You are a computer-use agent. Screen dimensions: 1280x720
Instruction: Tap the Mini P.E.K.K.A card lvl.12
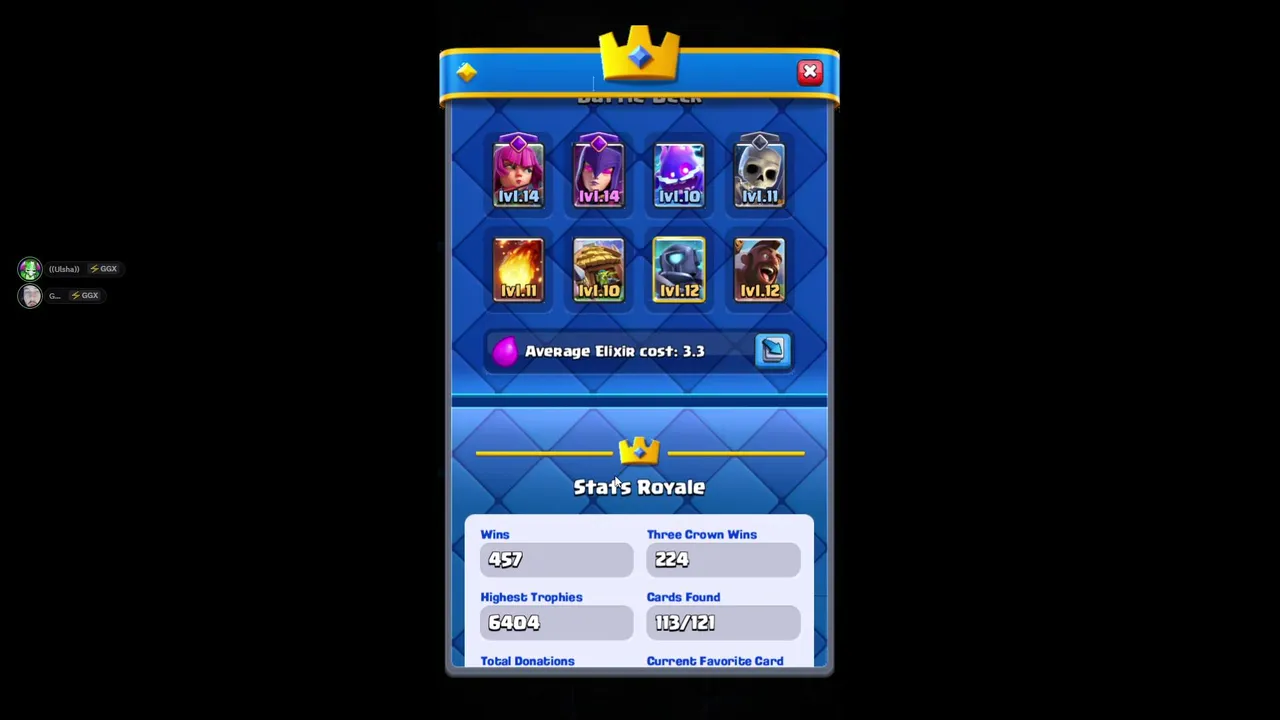(679, 269)
